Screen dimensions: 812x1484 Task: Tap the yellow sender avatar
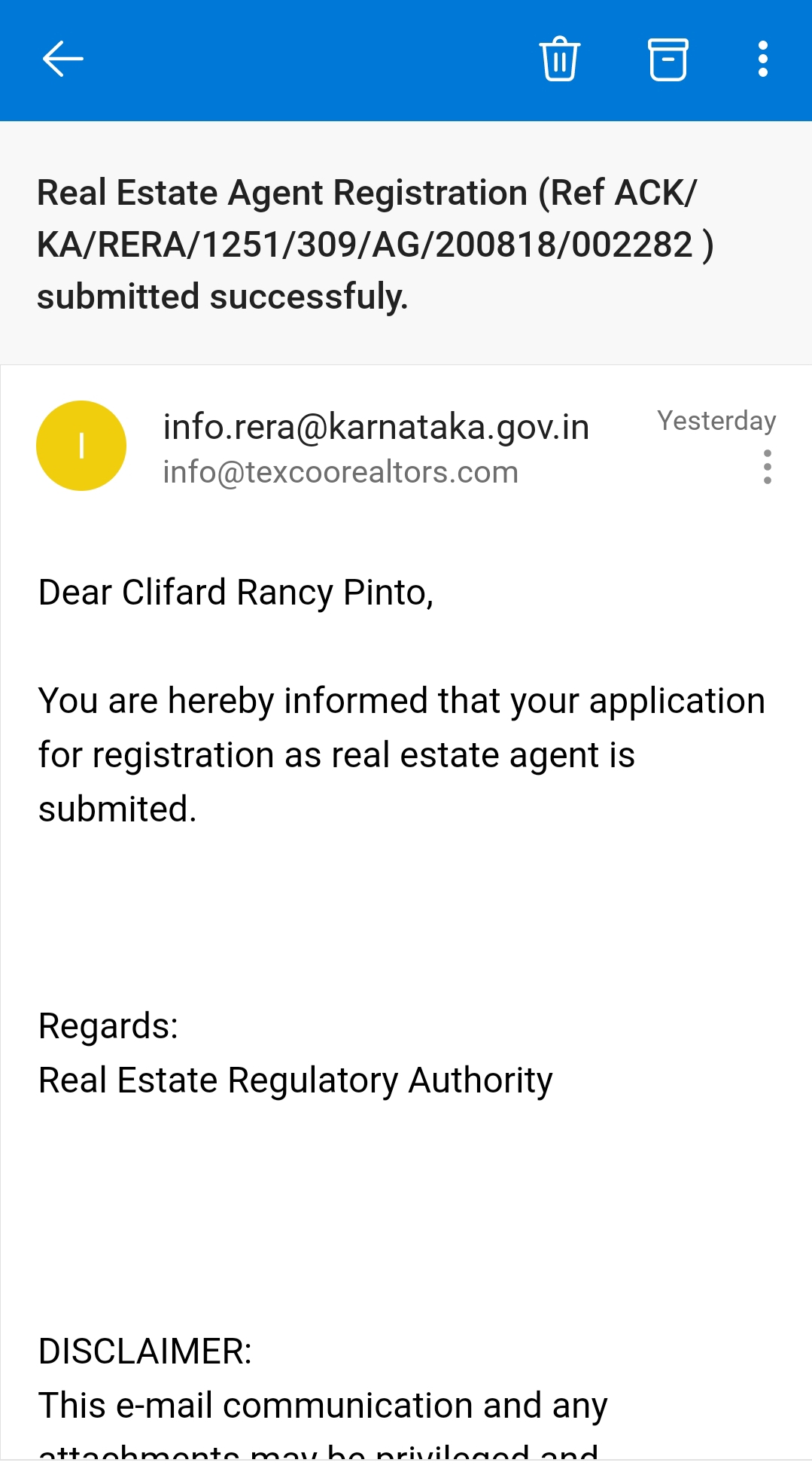tap(81, 446)
